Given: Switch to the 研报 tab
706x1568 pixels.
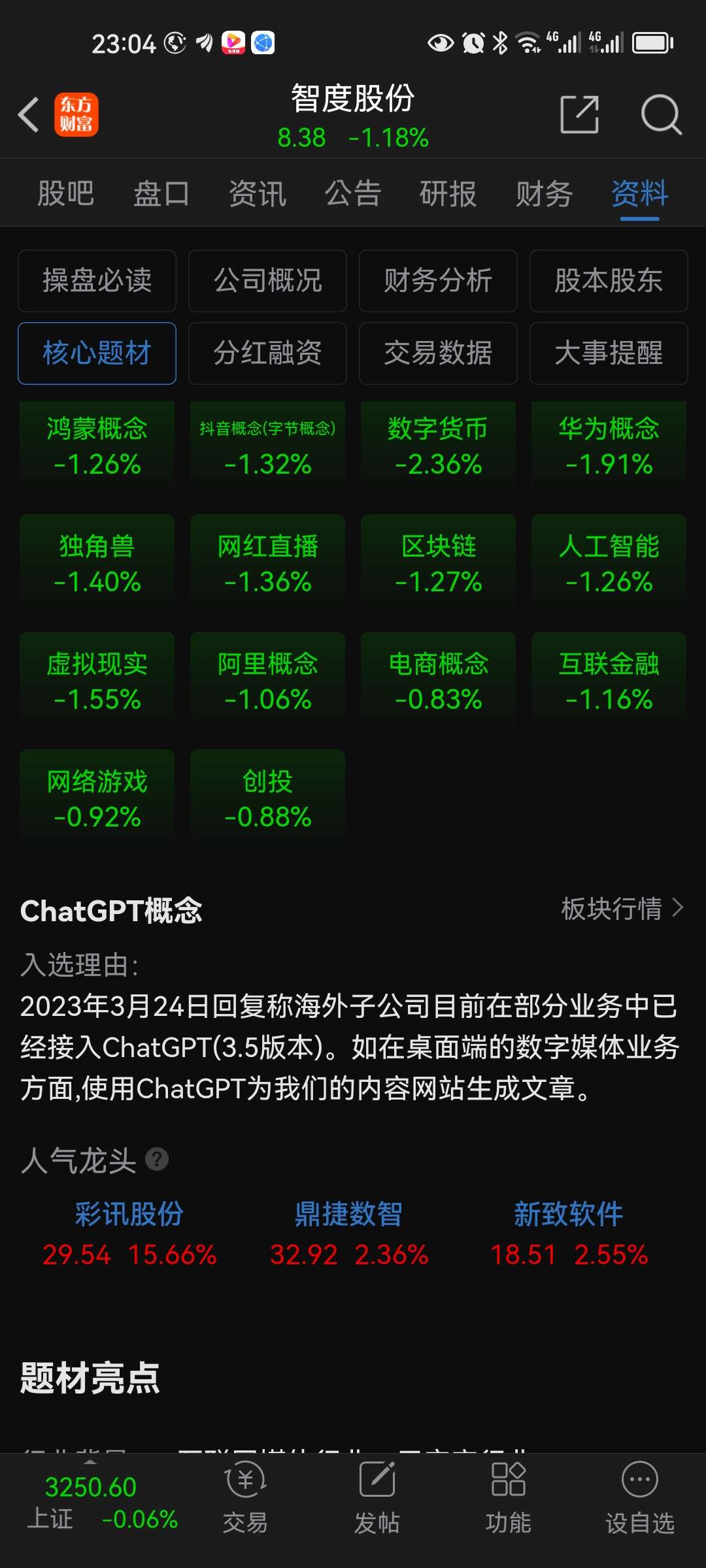Looking at the screenshot, I should point(448,193).
